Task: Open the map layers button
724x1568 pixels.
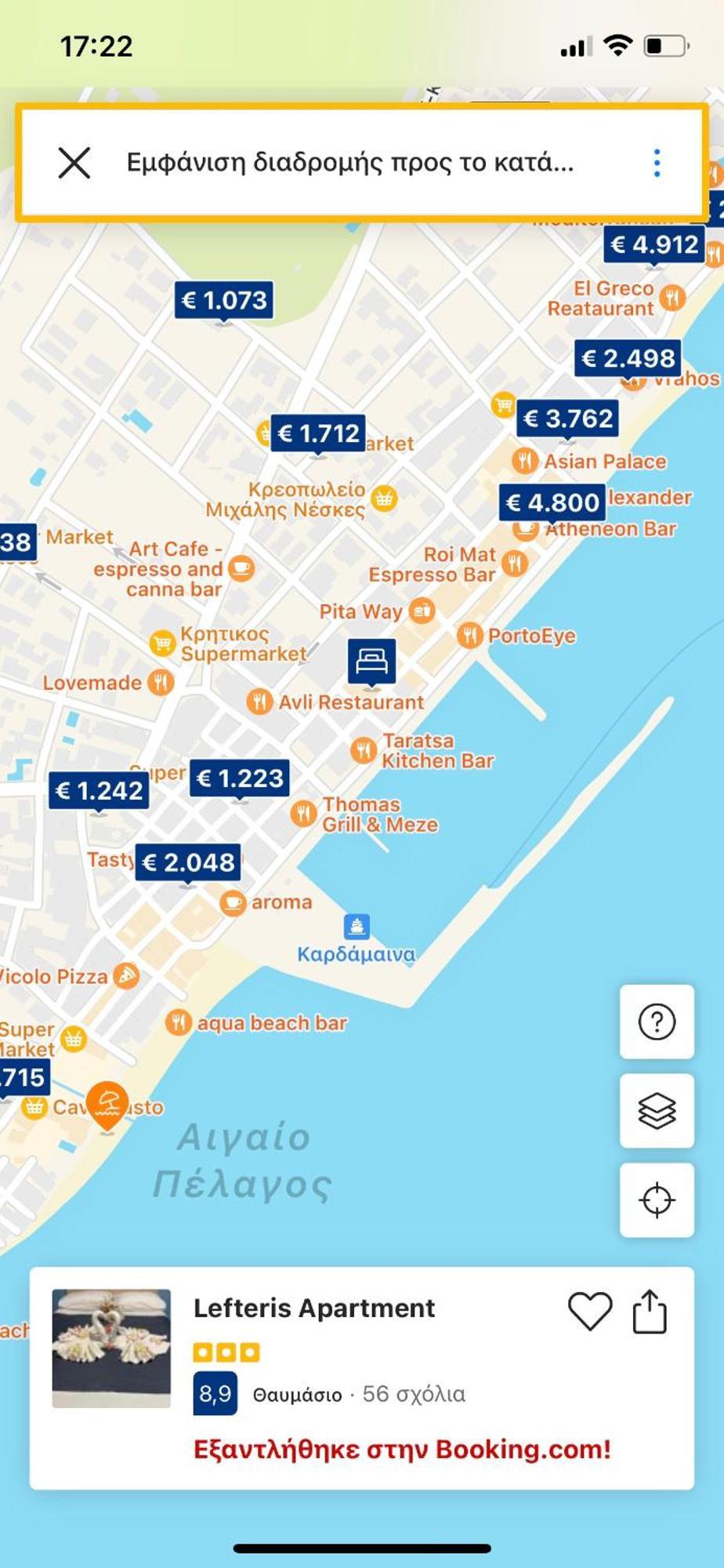Action: [x=657, y=1110]
